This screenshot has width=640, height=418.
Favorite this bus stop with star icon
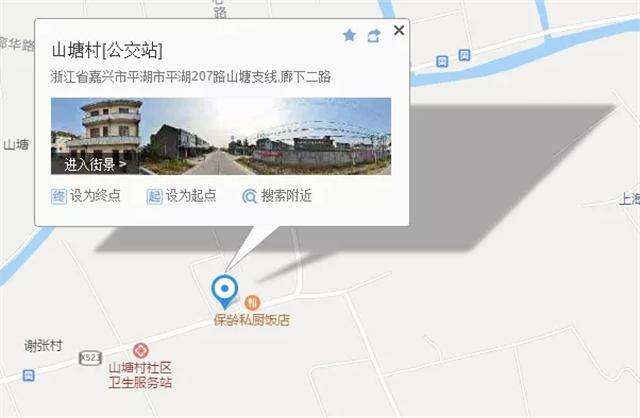click(349, 35)
